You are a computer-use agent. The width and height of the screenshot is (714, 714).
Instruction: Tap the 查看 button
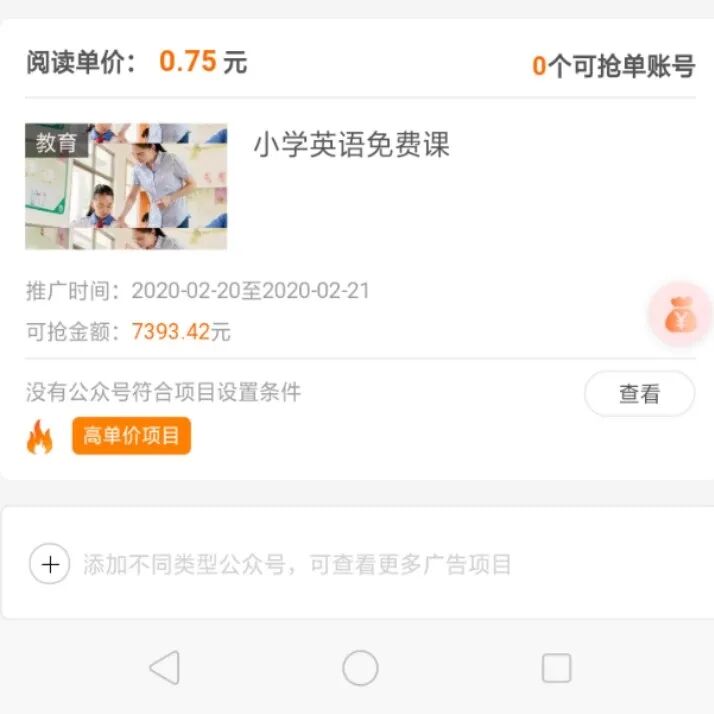[x=639, y=394]
